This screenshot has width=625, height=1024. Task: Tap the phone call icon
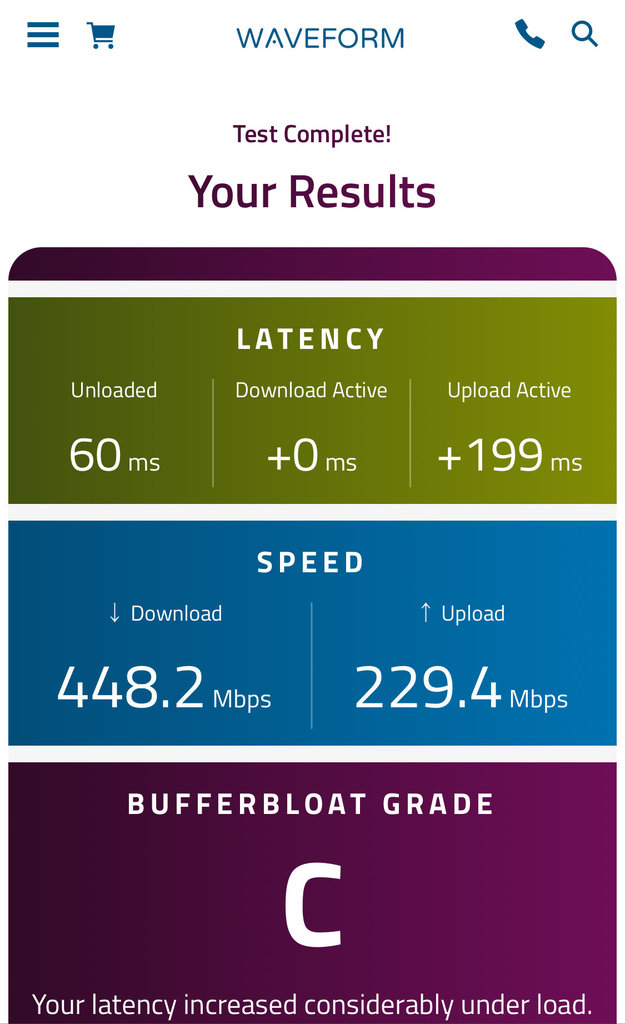[530, 34]
